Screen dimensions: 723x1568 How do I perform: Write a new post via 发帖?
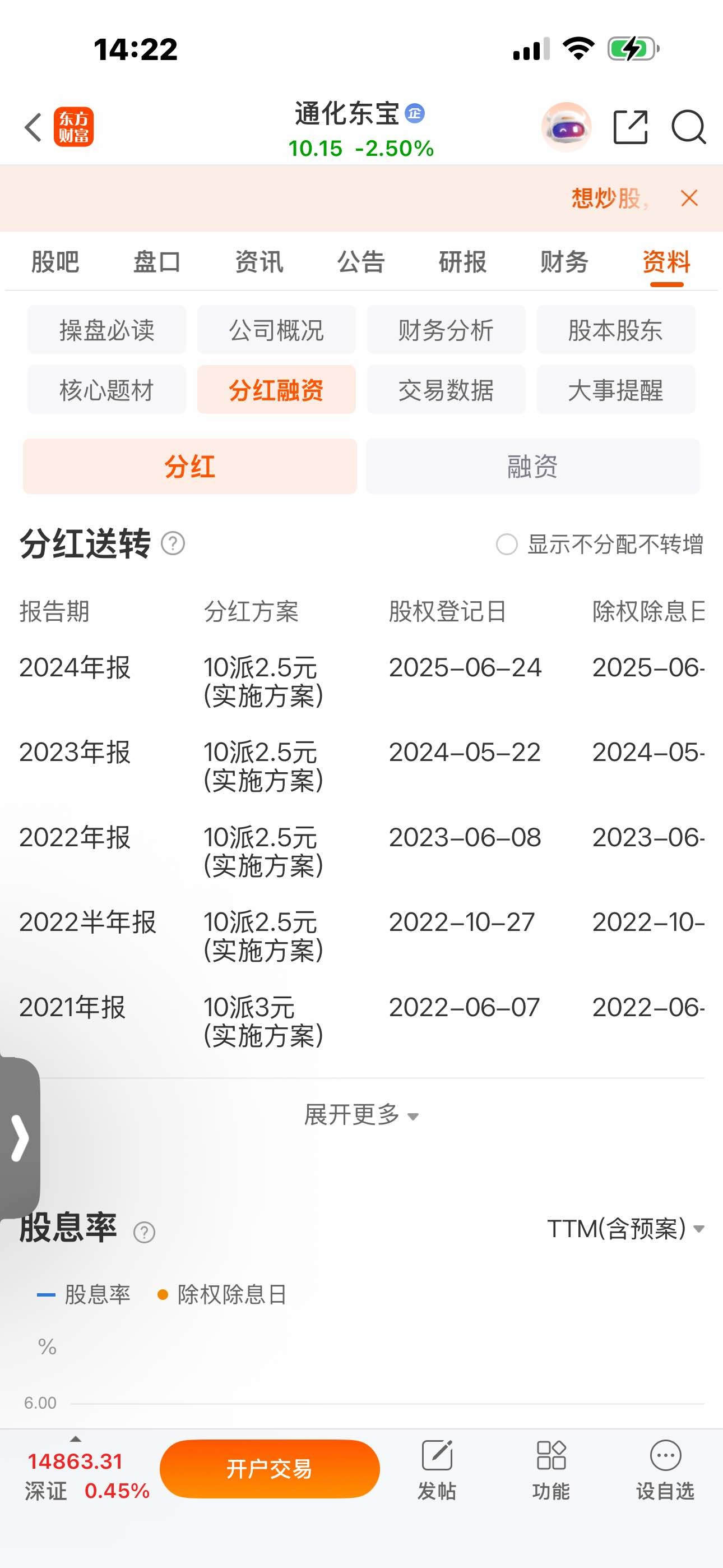(437, 1470)
